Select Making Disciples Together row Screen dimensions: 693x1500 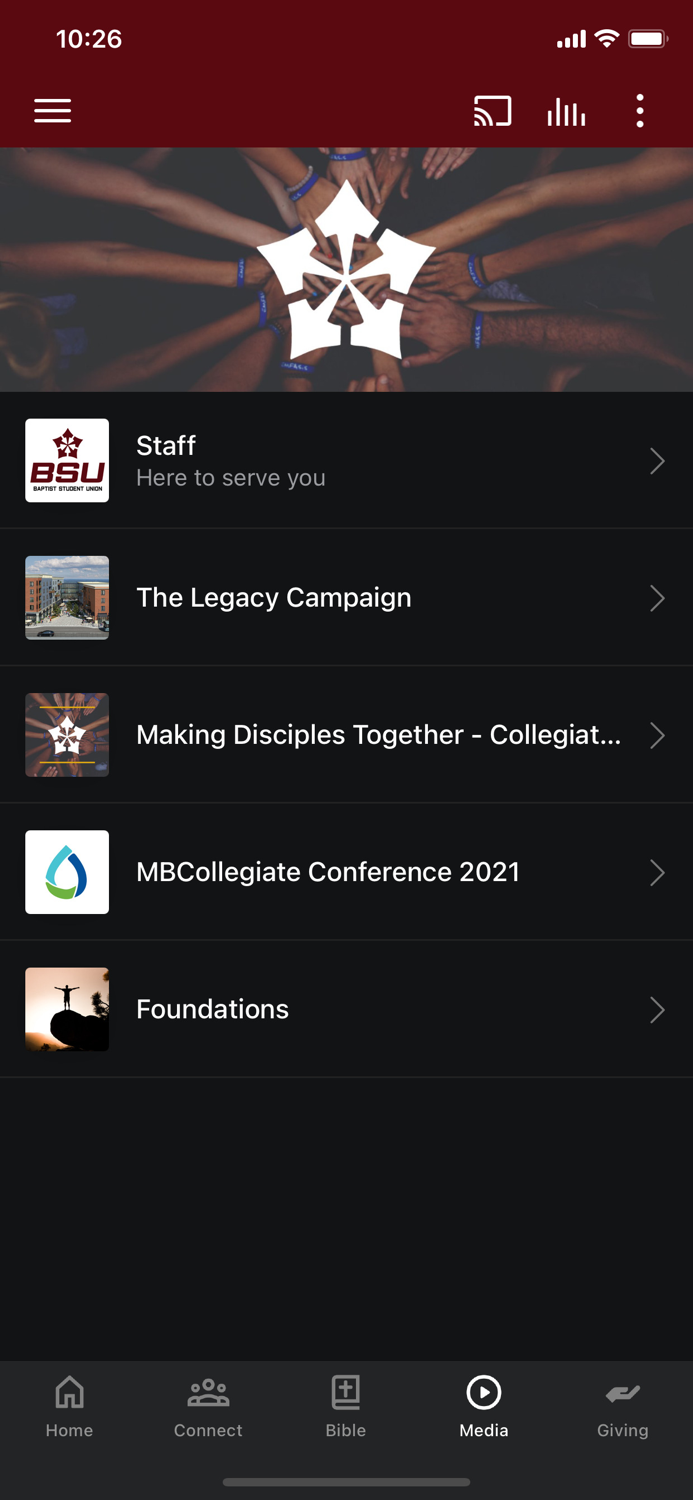click(x=346, y=735)
